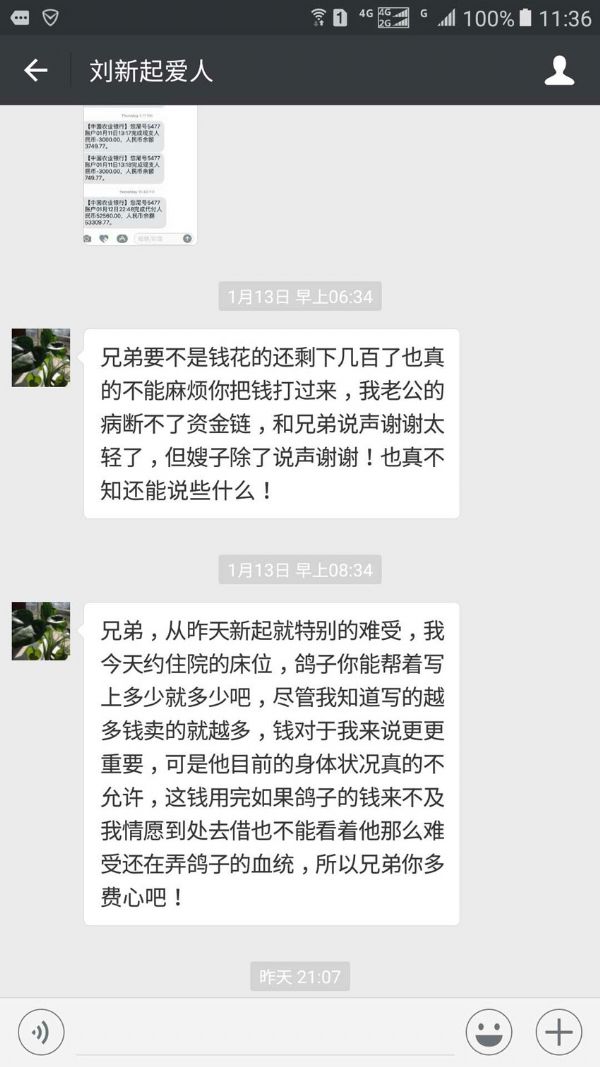Open the contact profile icon
600x1067 pixels.
[559, 70]
